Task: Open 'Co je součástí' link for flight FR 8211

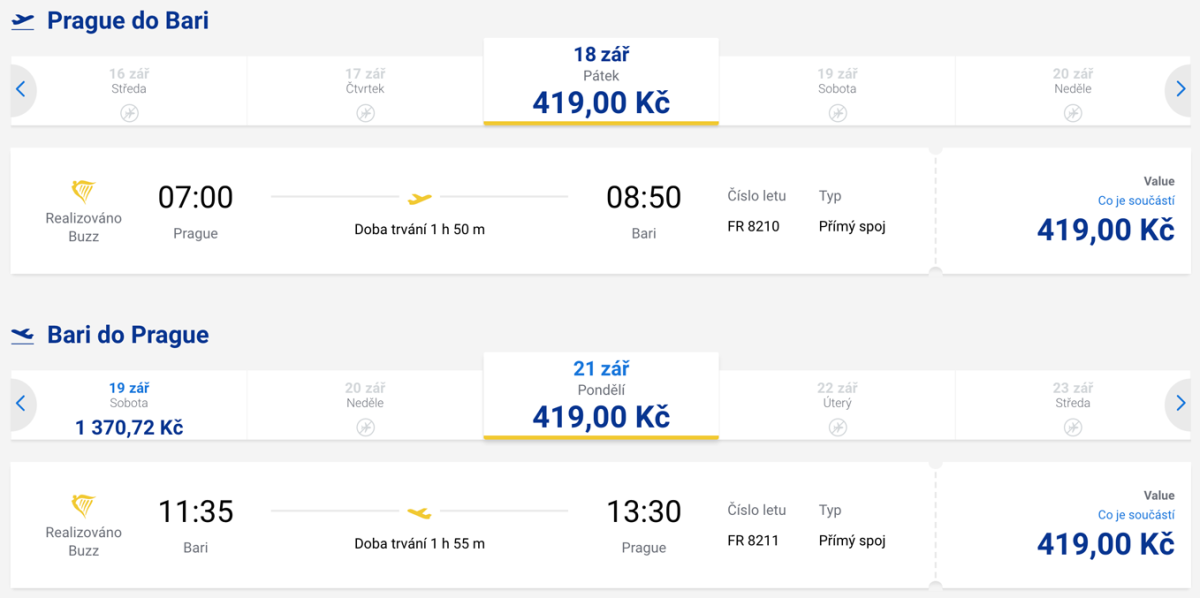Action: click(1135, 515)
